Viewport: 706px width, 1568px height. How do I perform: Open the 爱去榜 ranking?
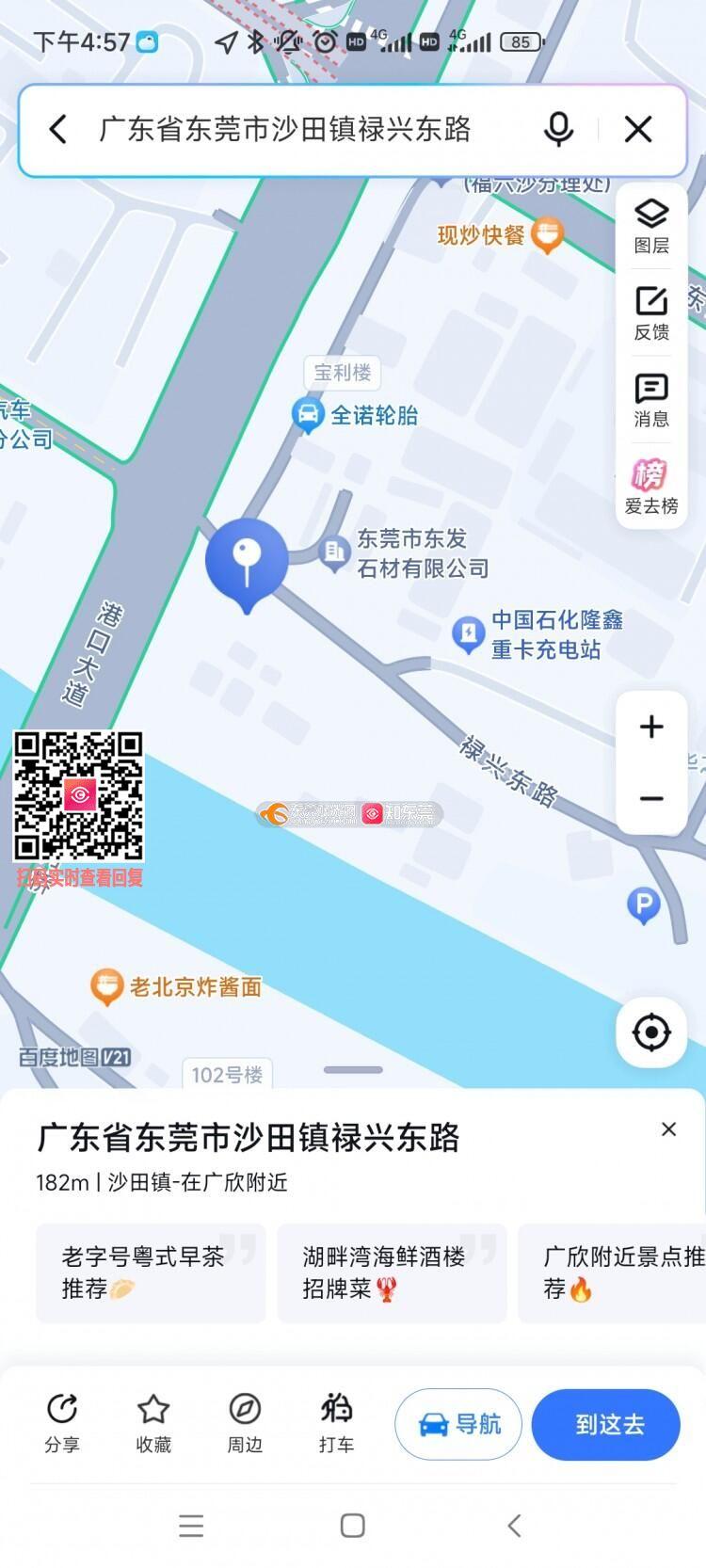(651, 487)
